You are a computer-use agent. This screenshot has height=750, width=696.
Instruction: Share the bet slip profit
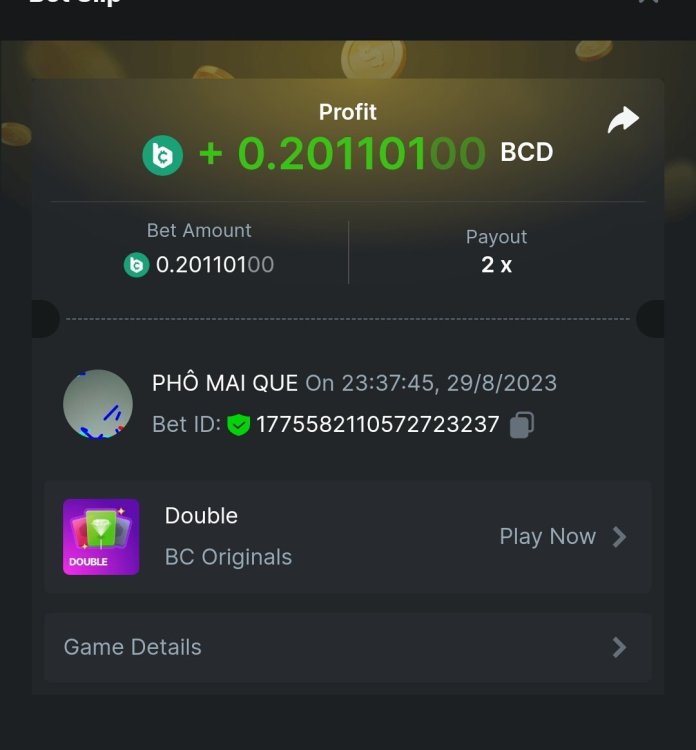tap(623, 121)
